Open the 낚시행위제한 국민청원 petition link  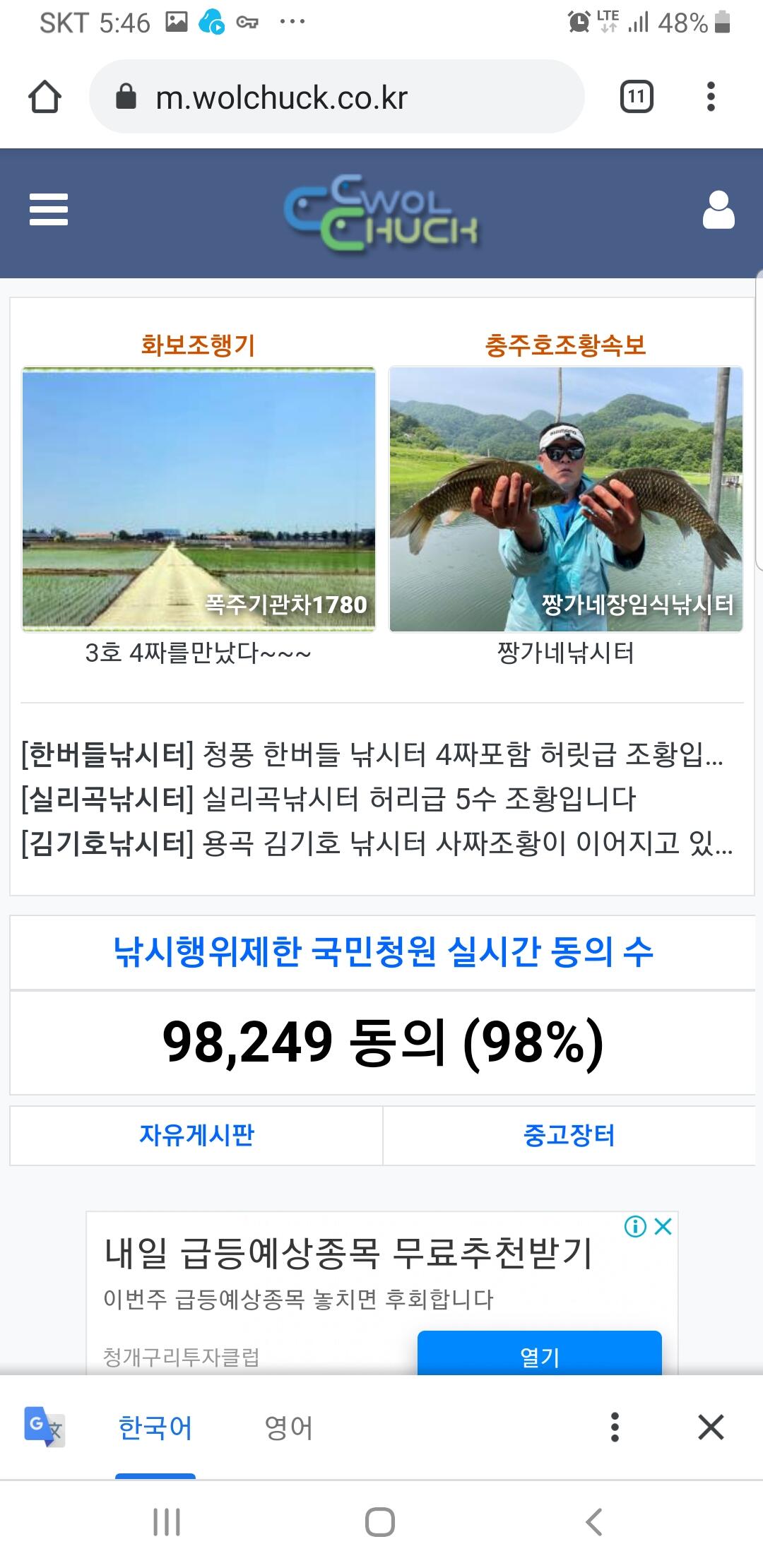(383, 952)
